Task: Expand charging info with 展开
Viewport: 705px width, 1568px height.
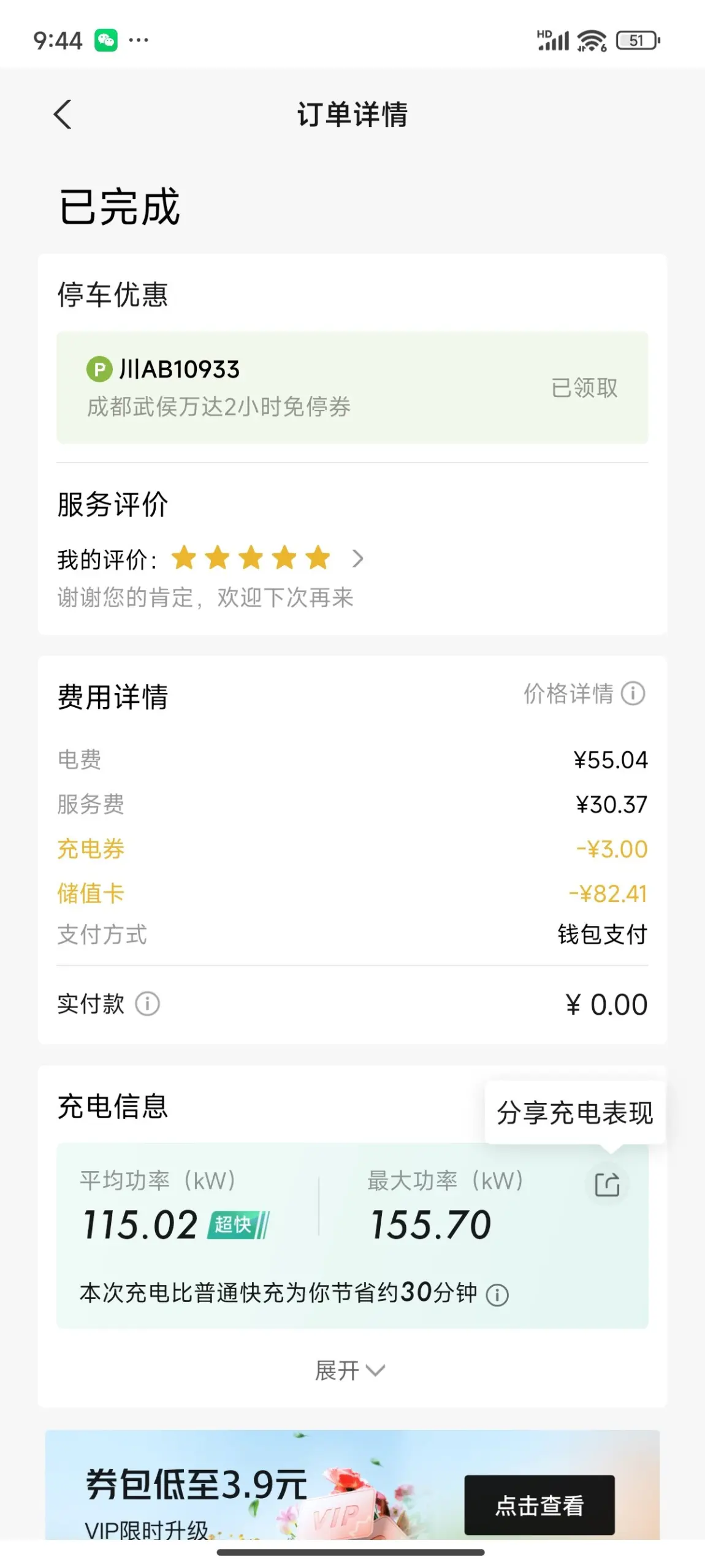Action: point(350,1370)
